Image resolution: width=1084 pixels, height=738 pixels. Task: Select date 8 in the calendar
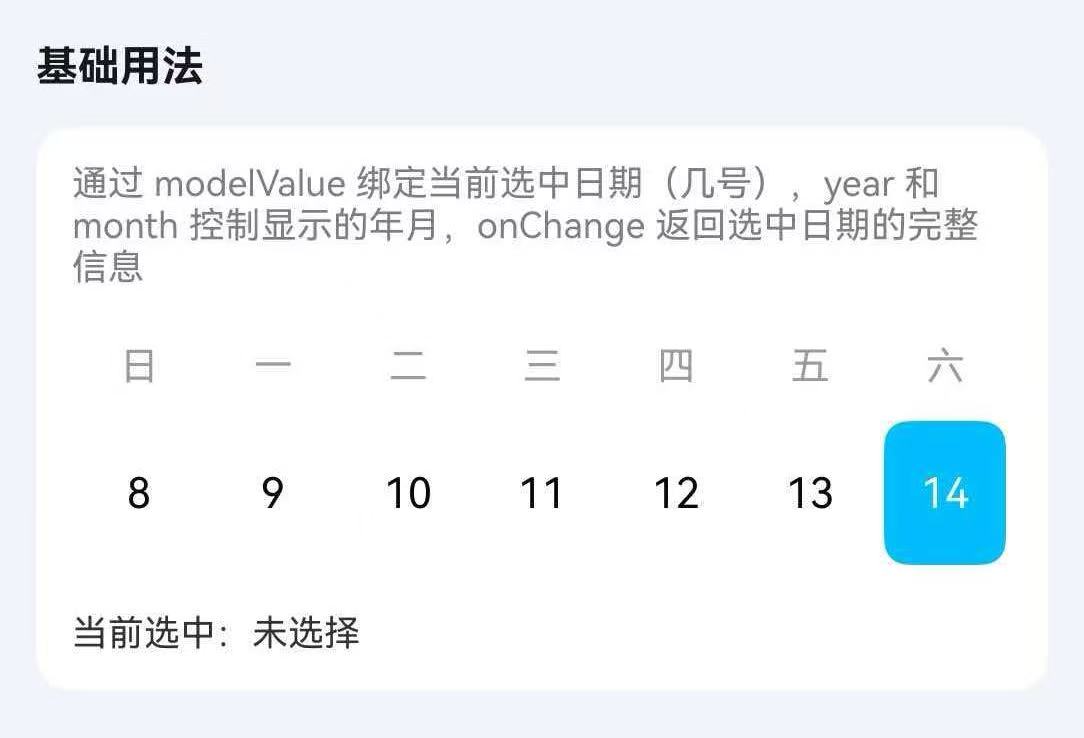click(139, 493)
